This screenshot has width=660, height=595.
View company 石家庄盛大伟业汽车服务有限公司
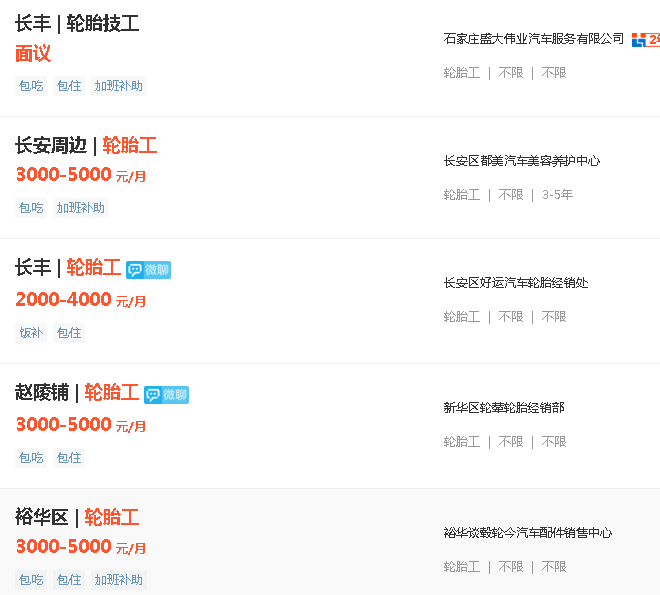[533, 39]
